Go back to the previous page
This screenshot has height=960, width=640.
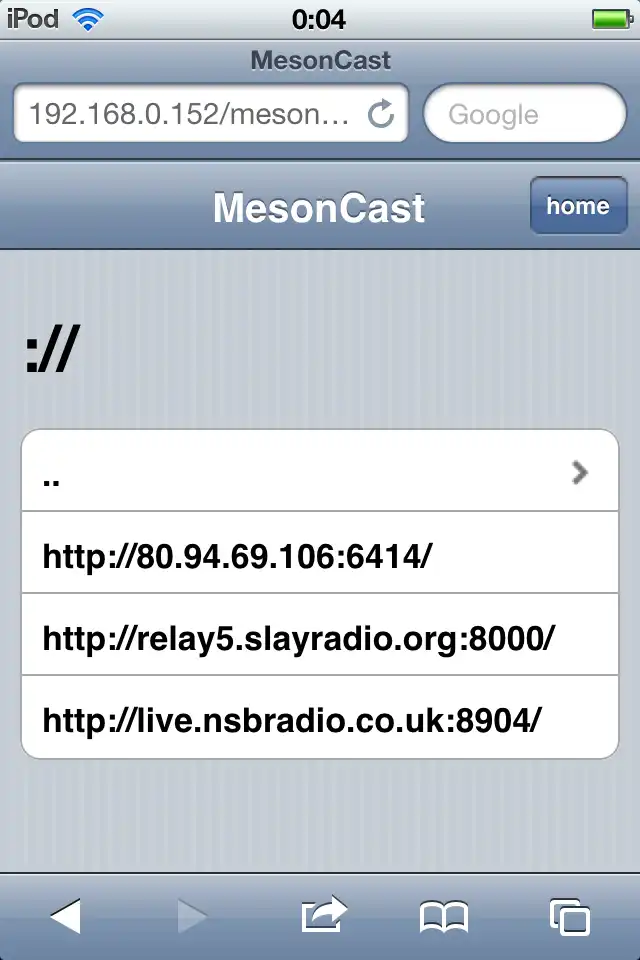(x=66, y=915)
